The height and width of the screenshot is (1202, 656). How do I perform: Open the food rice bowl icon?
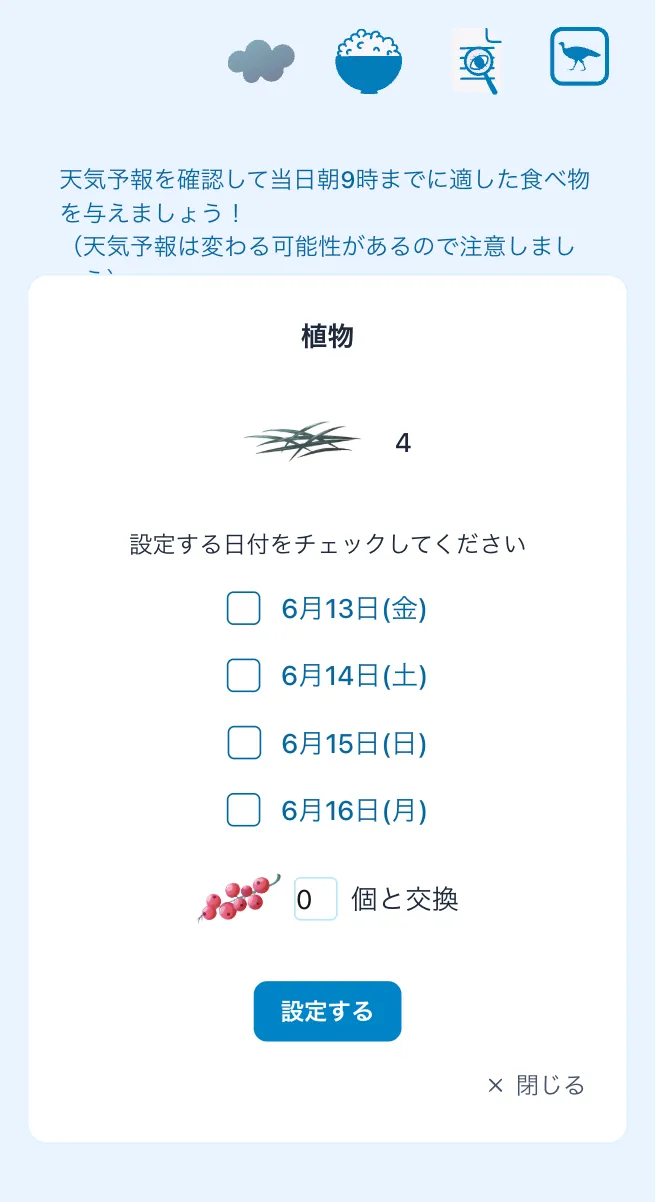coord(369,60)
